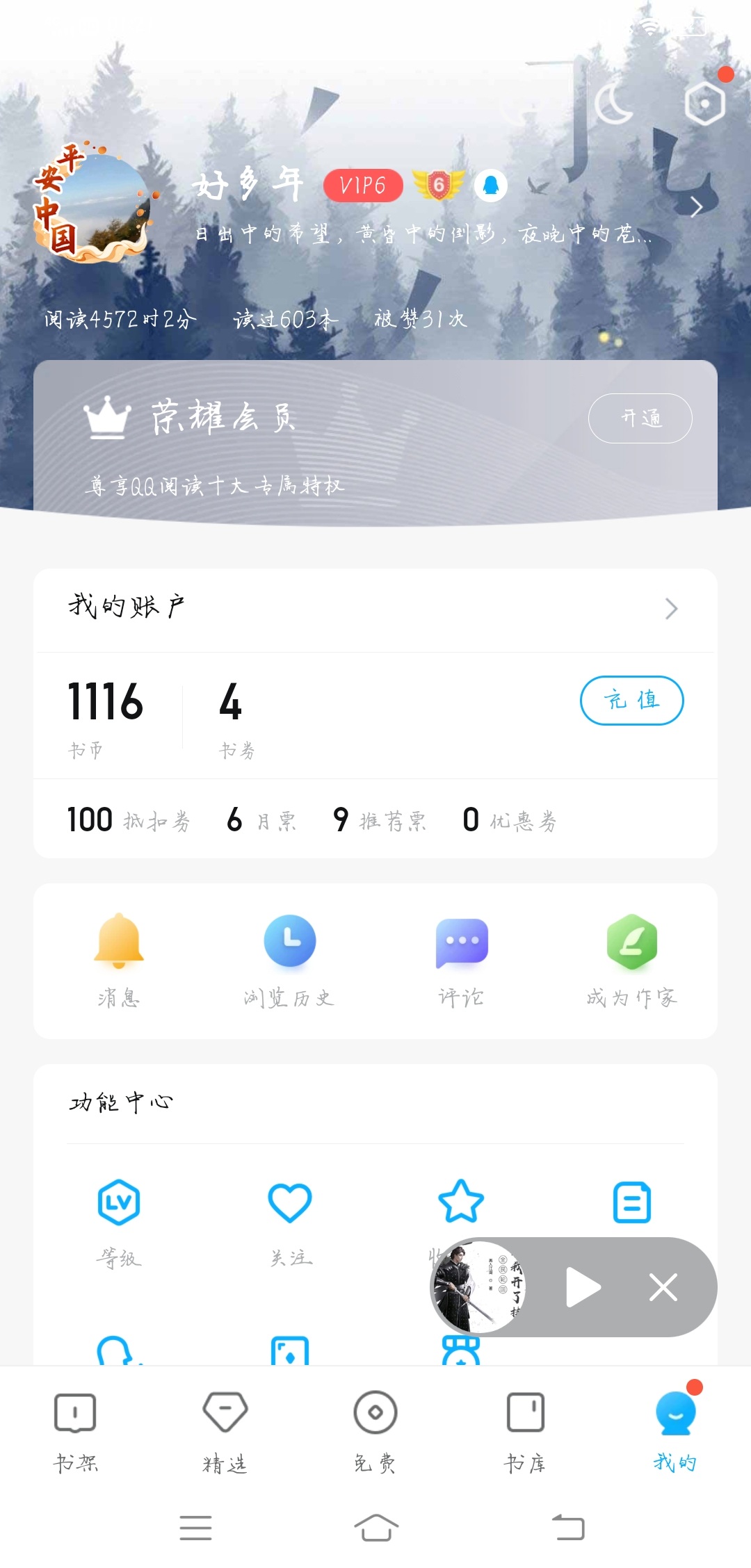Open profile details via the header chevron
751x1568 pixels.
(x=696, y=206)
